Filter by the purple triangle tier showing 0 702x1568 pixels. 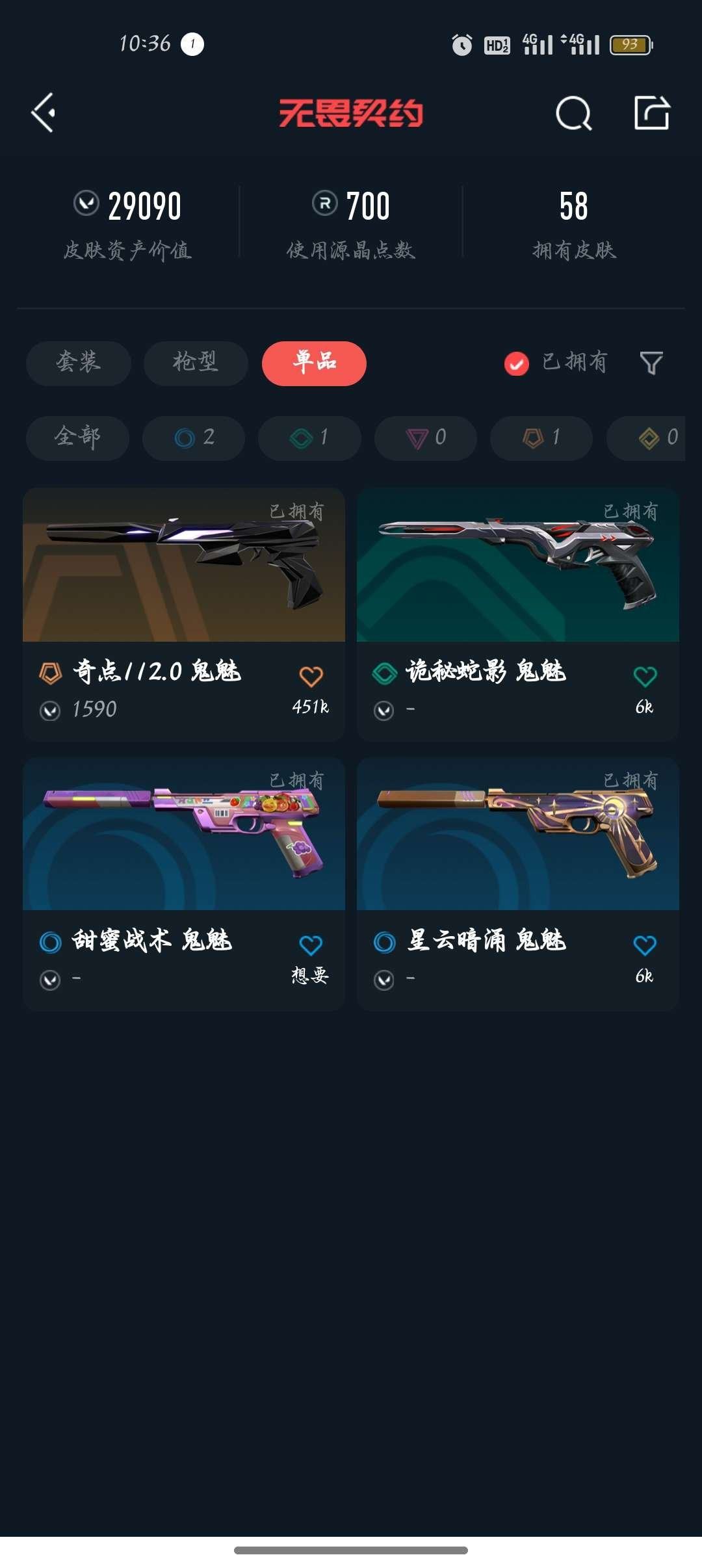coord(426,438)
